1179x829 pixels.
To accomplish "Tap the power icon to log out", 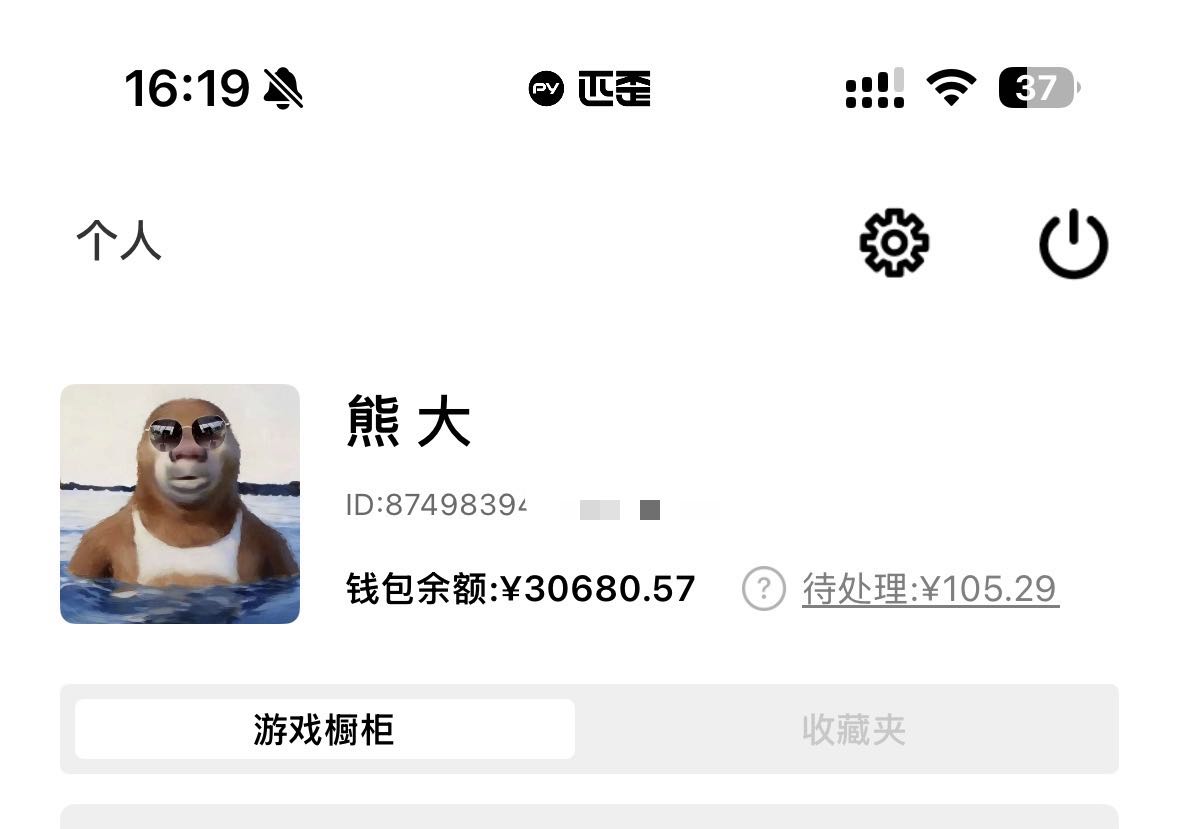I will point(1073,244).
